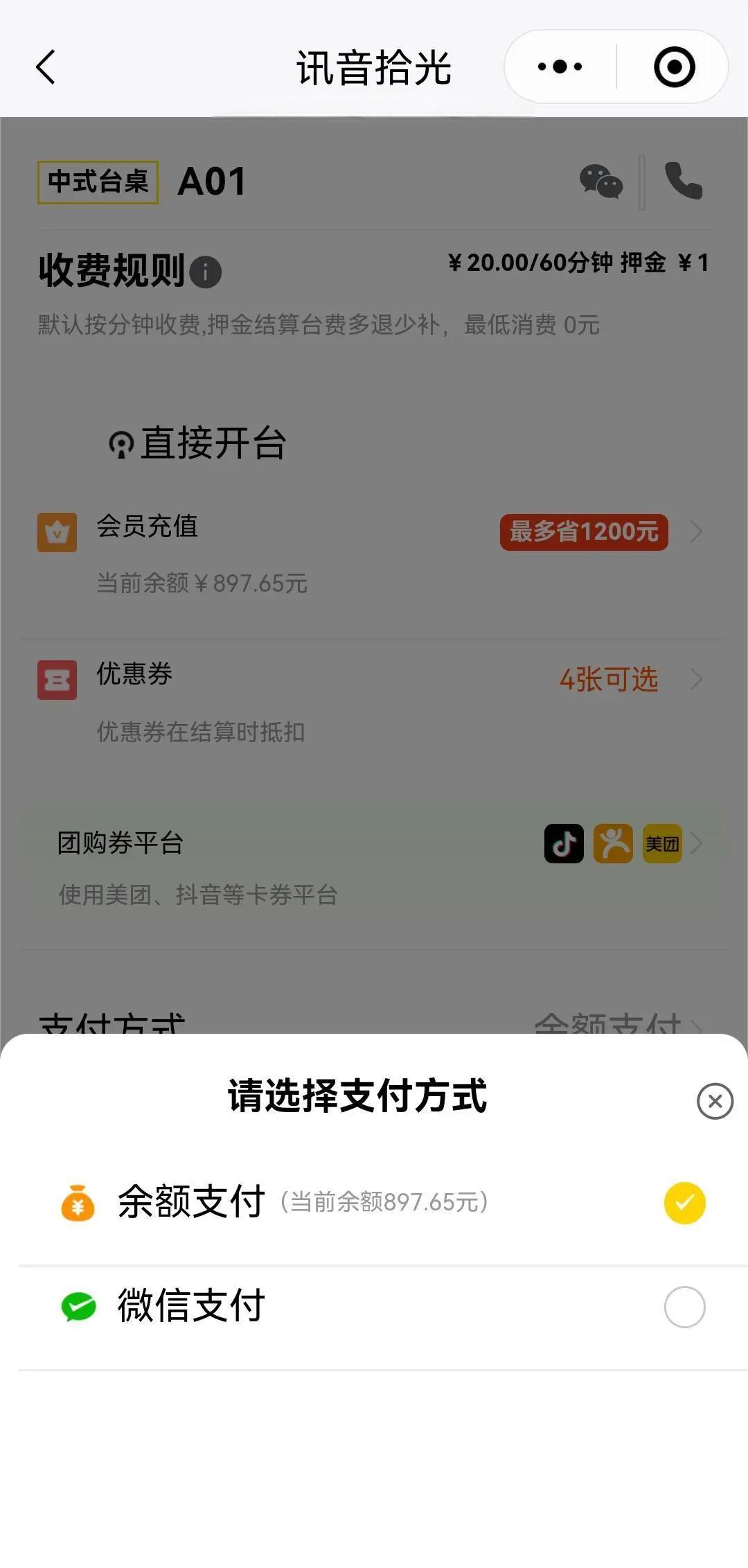Viewport: 748px width, 1568px height.
Task: Go back with the top-left arrow
Action: 46,67
